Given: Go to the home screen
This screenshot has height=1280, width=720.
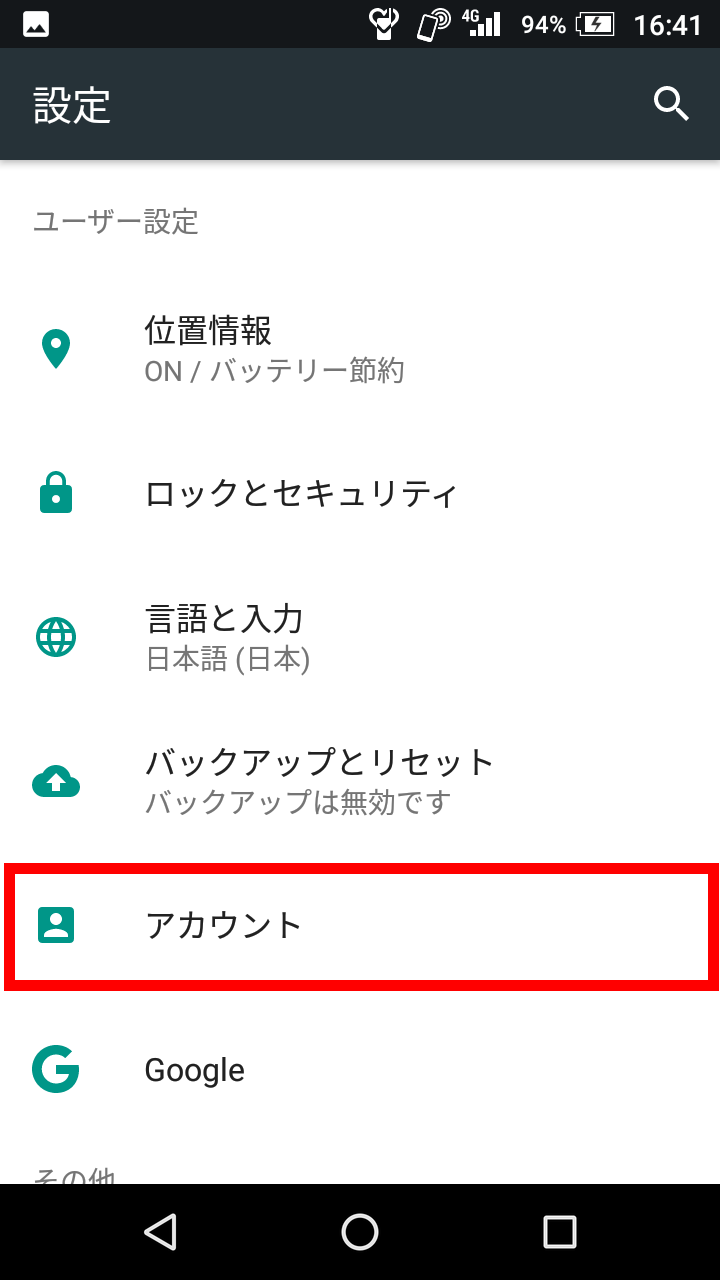Looking at the screenshot, I should (x=360, y=1232).
